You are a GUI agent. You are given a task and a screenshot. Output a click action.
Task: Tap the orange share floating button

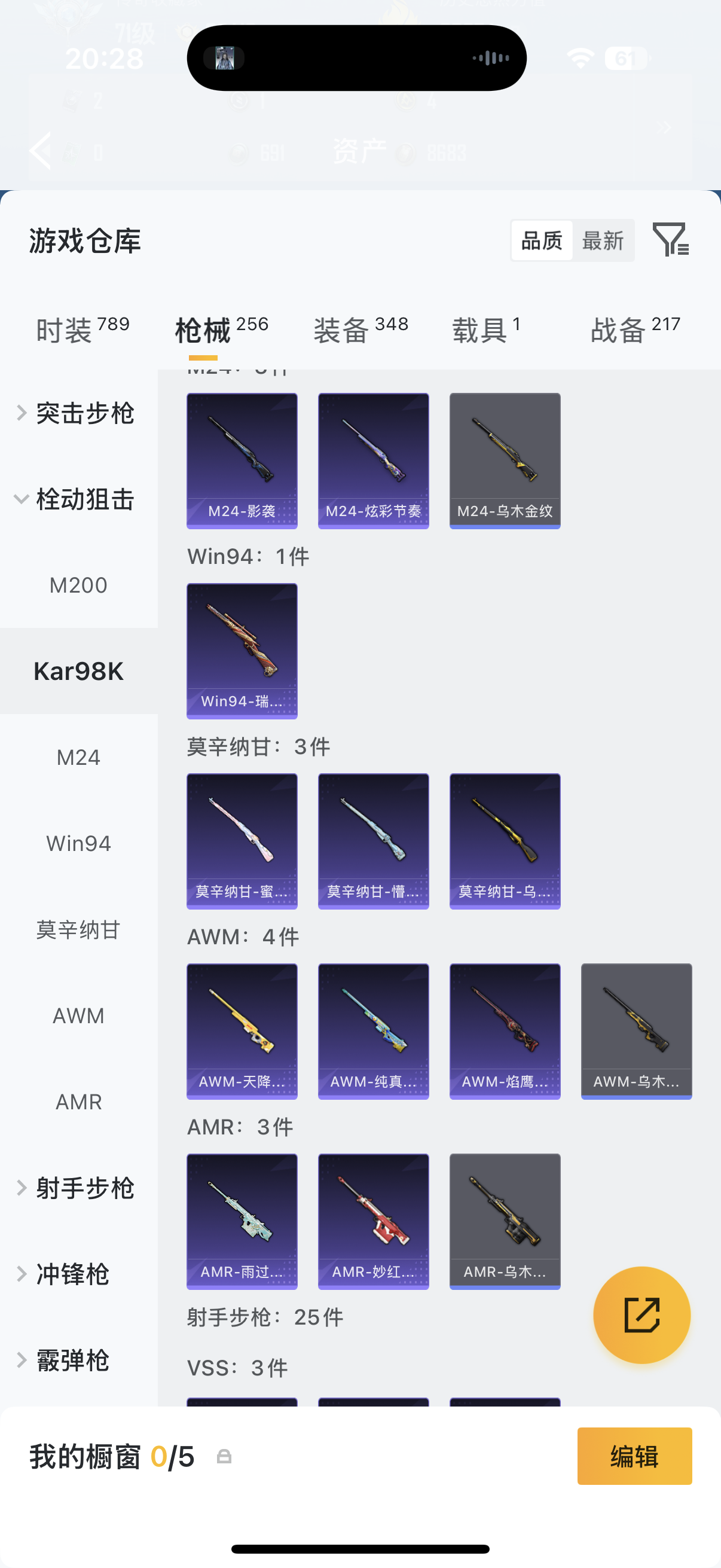tap(641, 1314)
